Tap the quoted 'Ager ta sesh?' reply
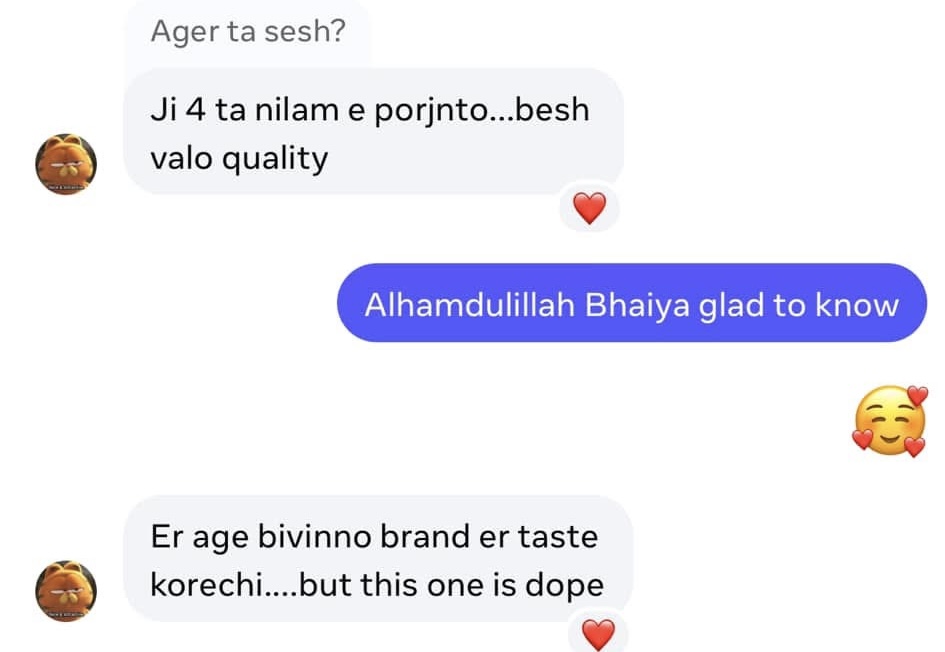 coord(247,31)
